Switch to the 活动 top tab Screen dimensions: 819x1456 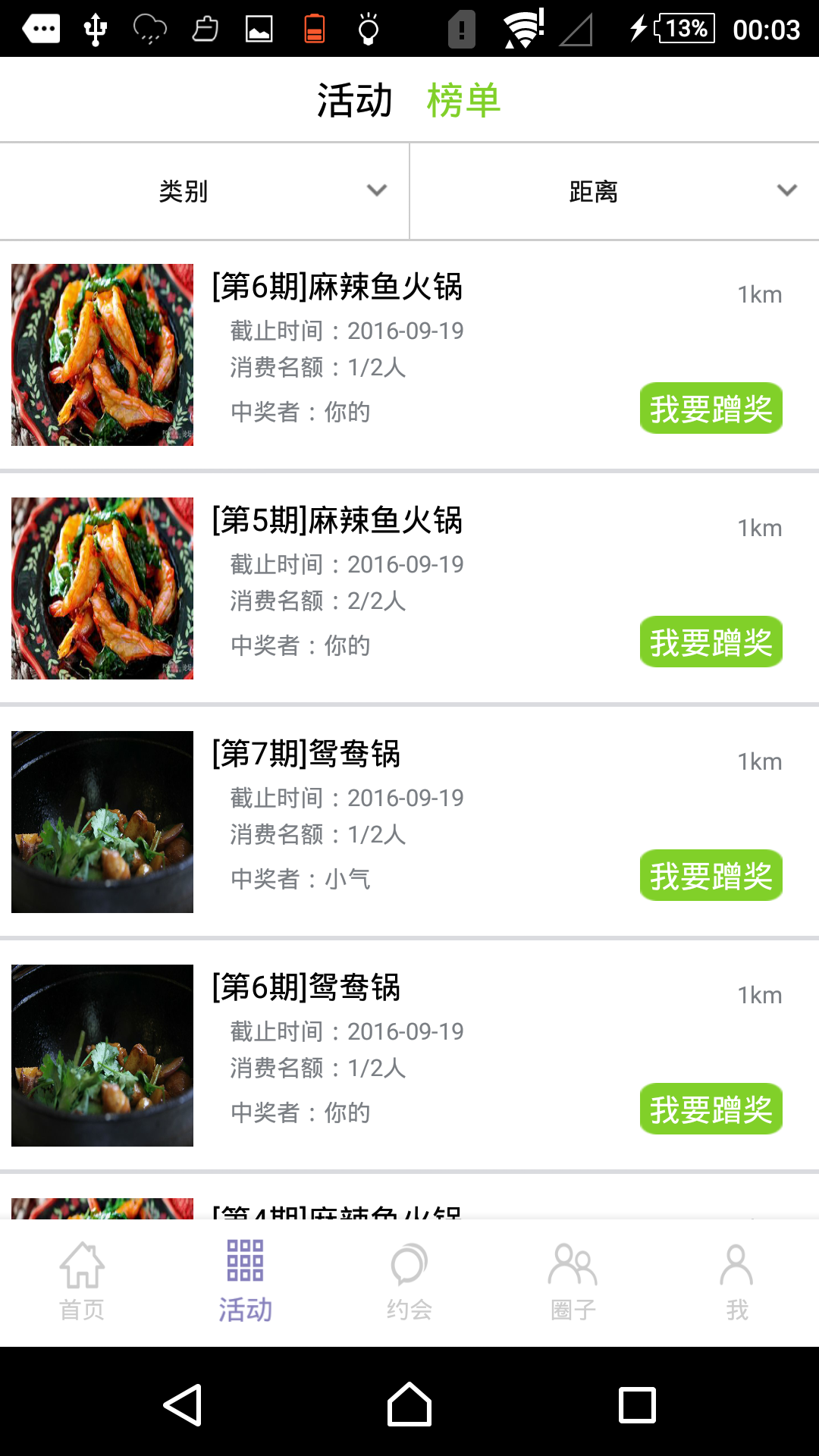click(354, 100)
